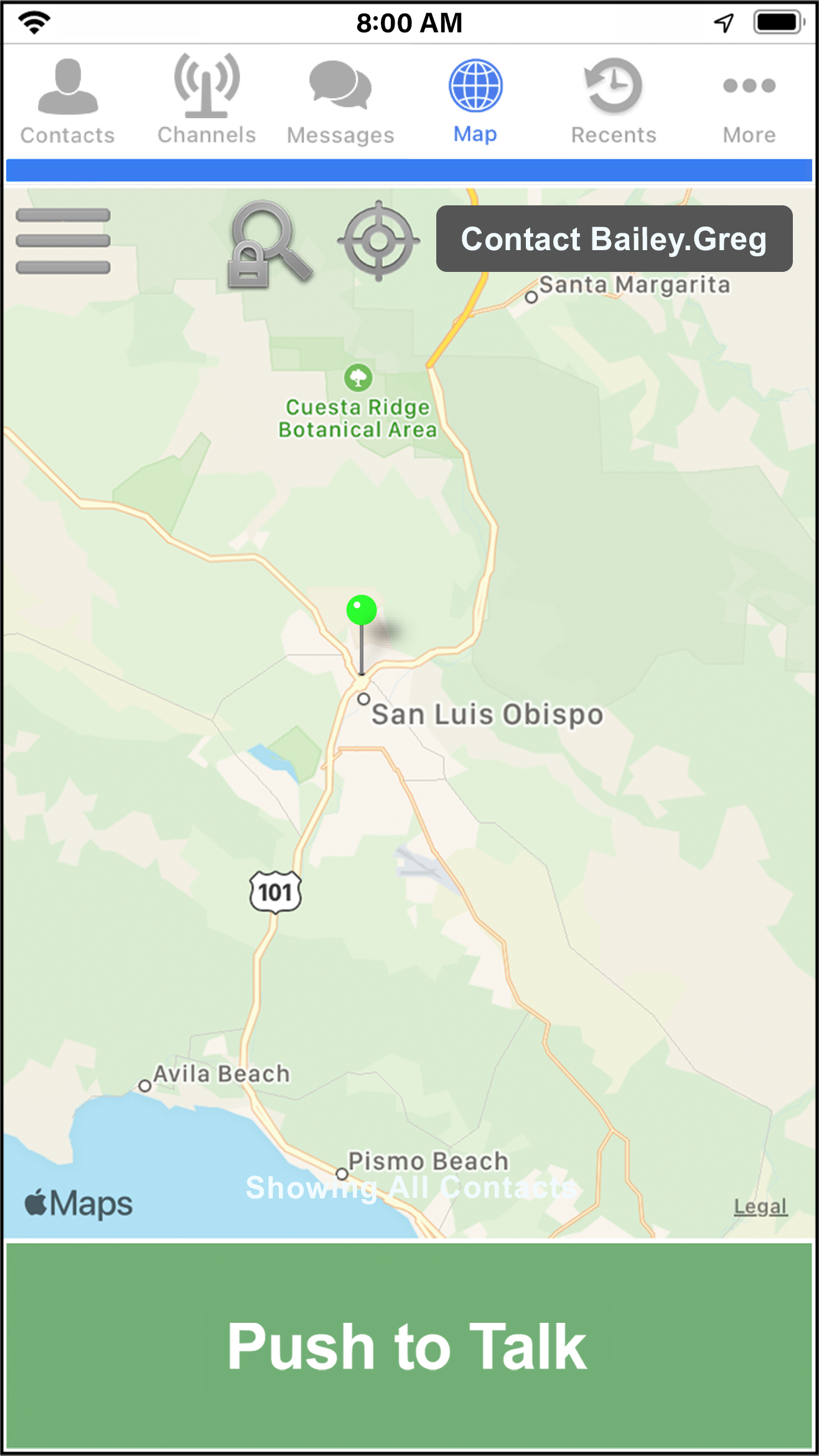This screenshot has width=819, height=1456.
Task: Tap the Contact Bailey.Greg button
Action: point(614,239)
